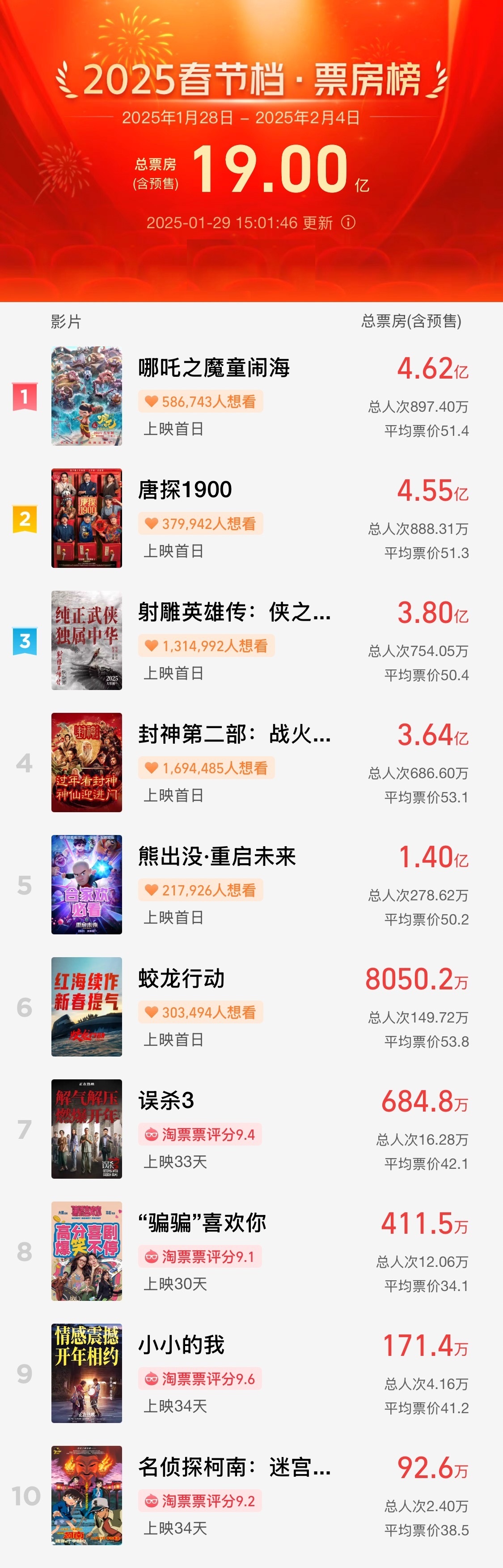
Task: Open 小小的我 box office details
Action: [x=181, y=1345]
